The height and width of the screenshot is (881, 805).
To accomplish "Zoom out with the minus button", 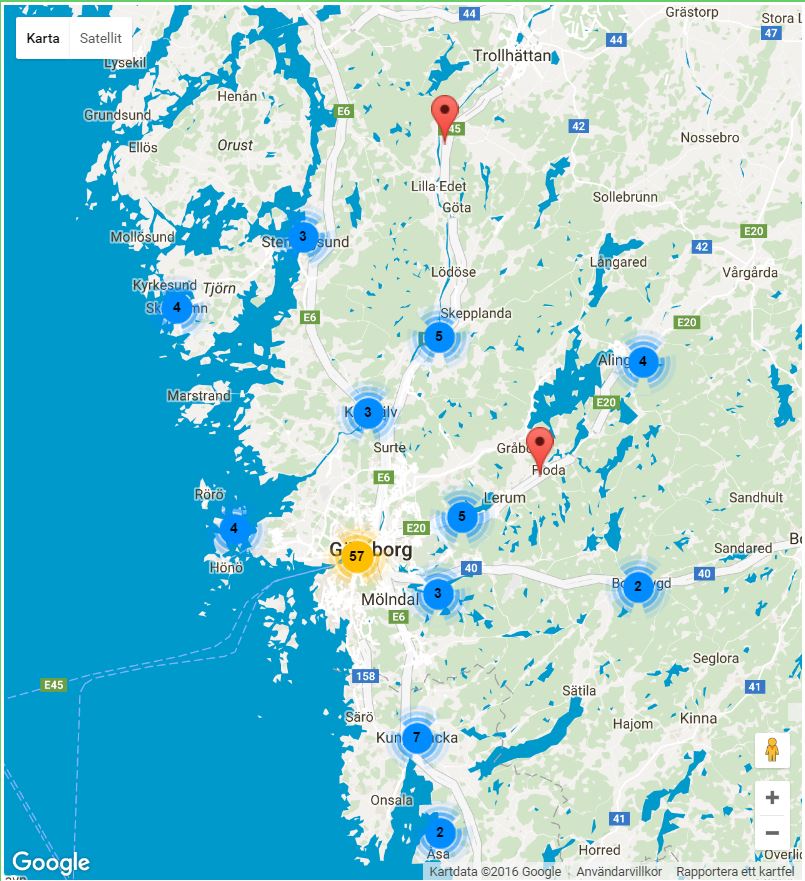I will point(772,833).
